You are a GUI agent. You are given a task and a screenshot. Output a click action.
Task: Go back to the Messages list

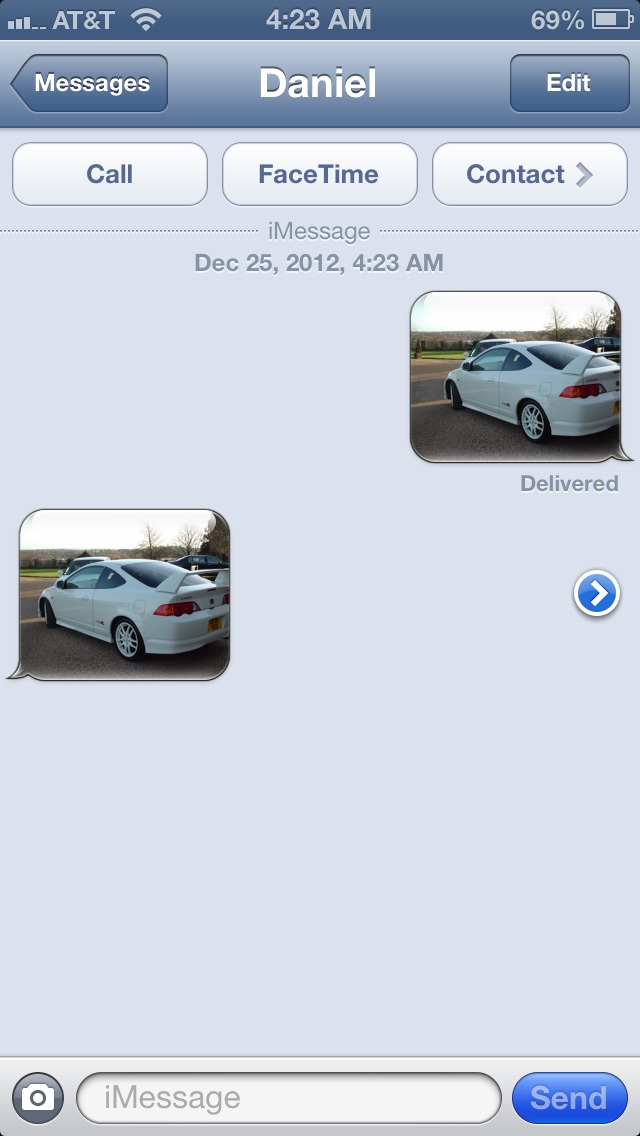tap(90, 83)
